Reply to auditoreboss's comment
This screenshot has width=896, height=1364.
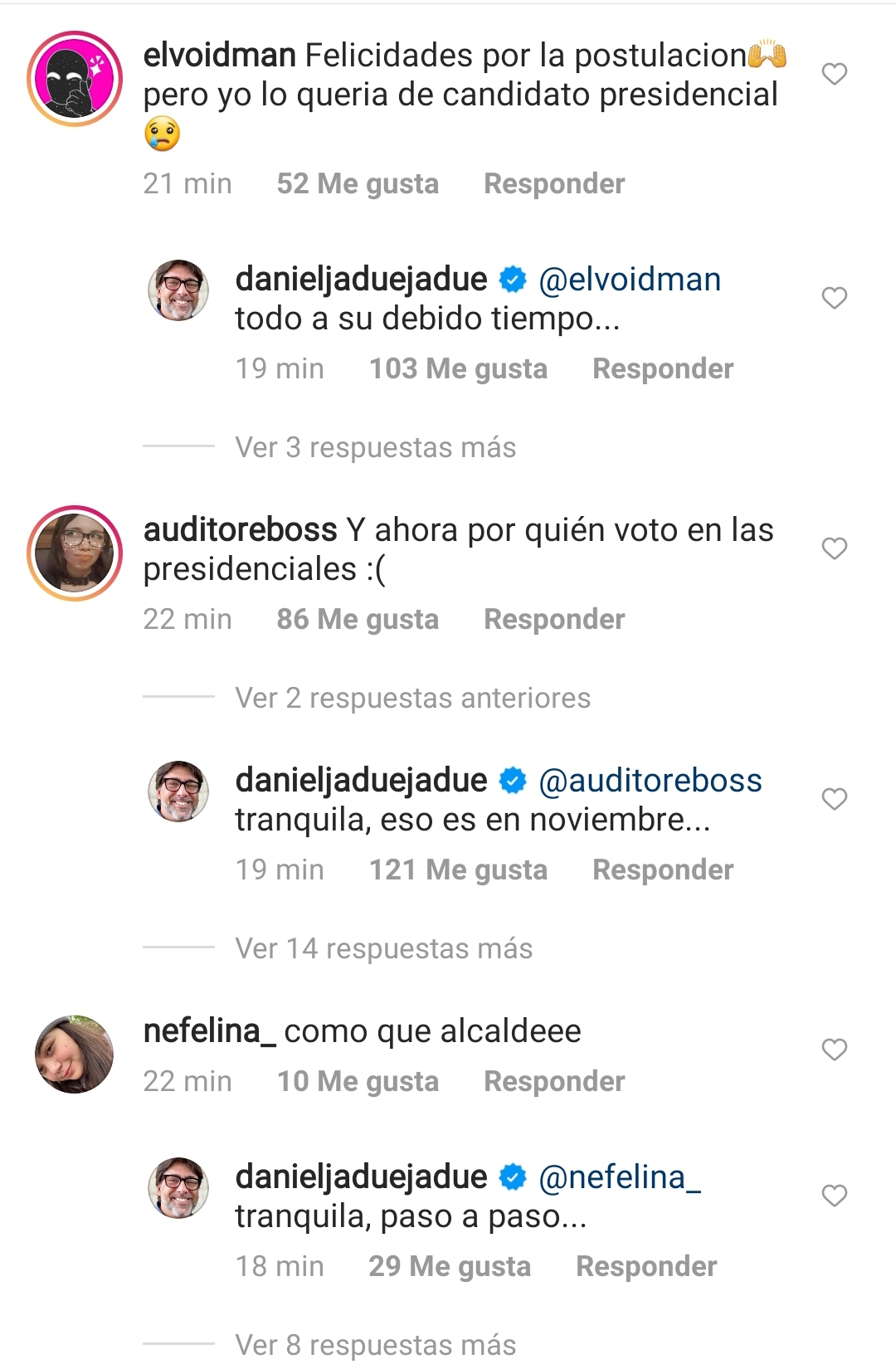pos(554,619)
